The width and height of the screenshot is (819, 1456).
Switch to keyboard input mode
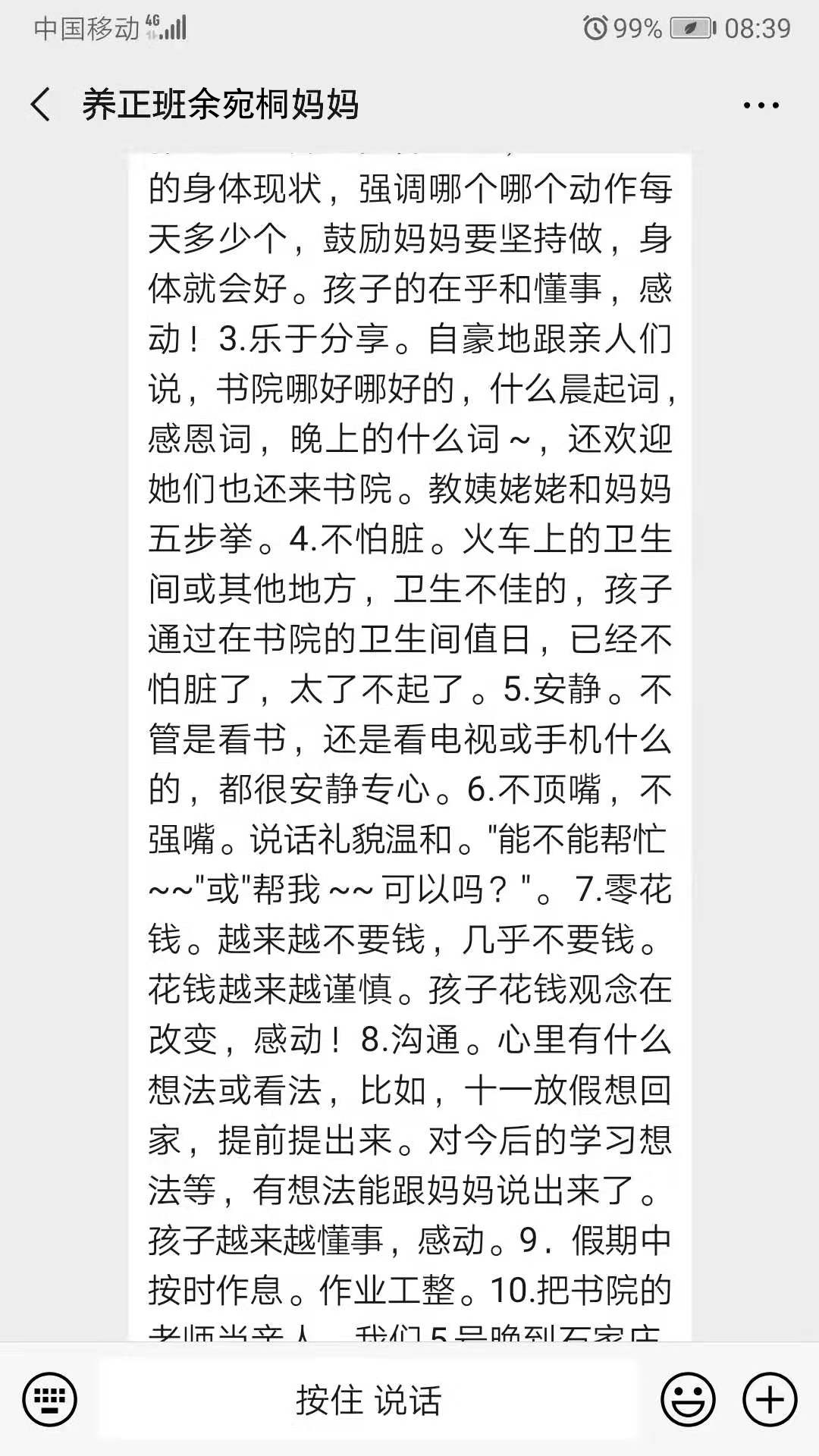(50, 1400)
